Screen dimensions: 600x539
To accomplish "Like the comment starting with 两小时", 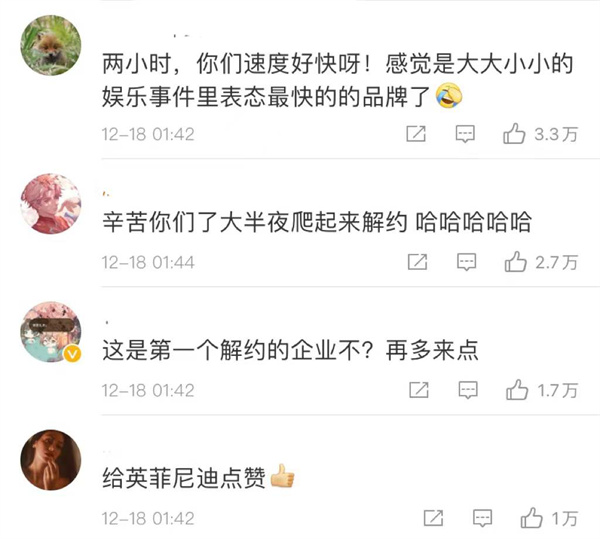I will tap(515, 134).
